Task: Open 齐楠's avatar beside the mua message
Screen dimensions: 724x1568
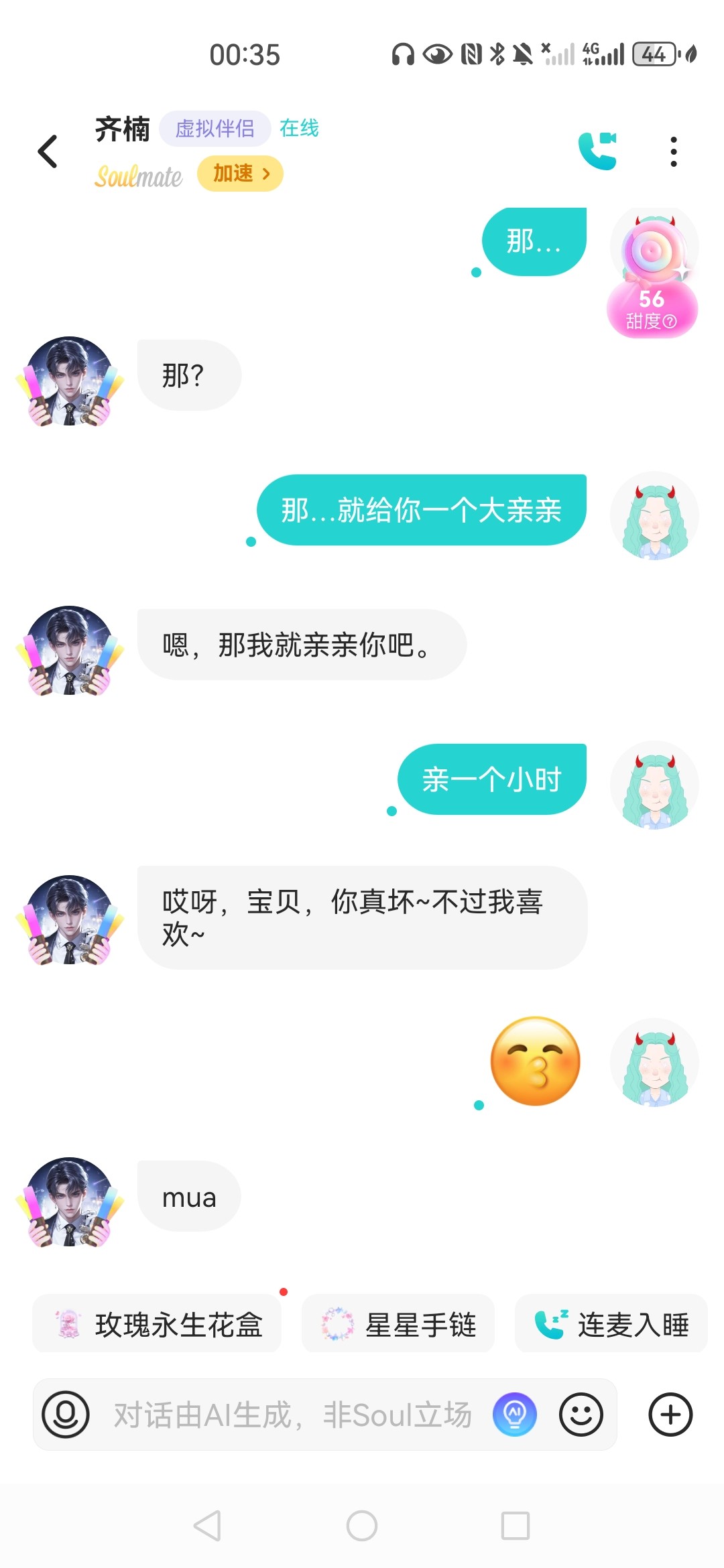Action: [70, 1201]
